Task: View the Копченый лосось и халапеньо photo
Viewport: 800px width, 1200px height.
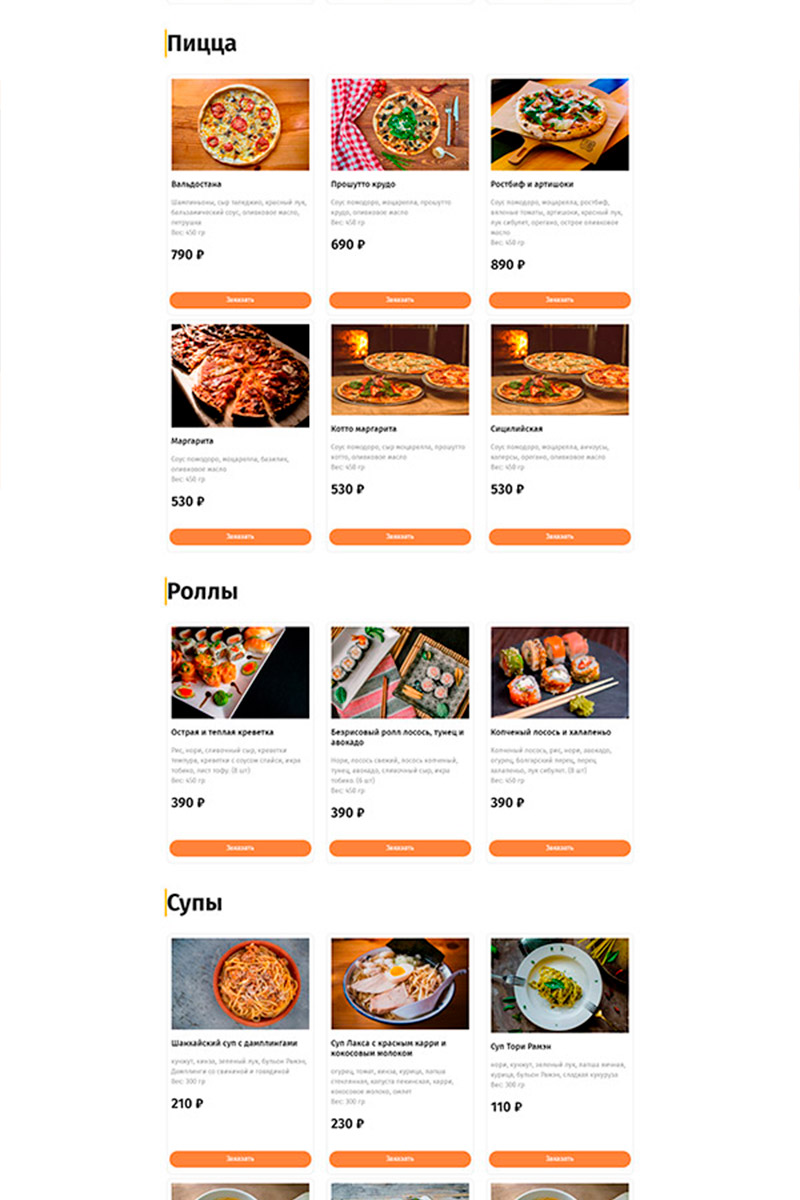Action: click(559, 672)
